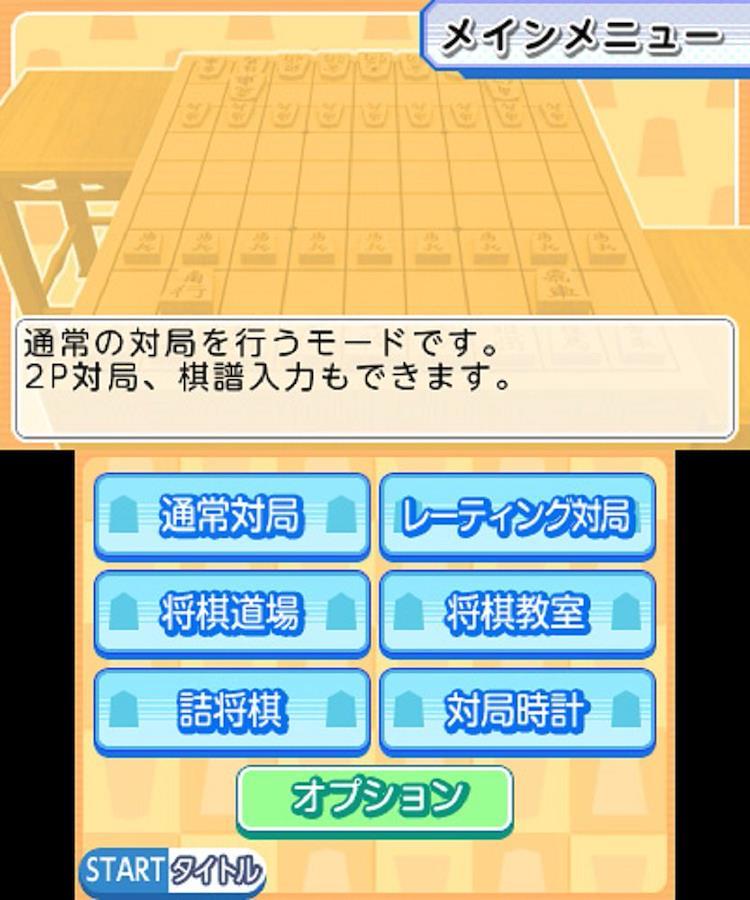Open the 対局時計 game clock
This screenshot has width=750, height=900.
pos(517,711)
